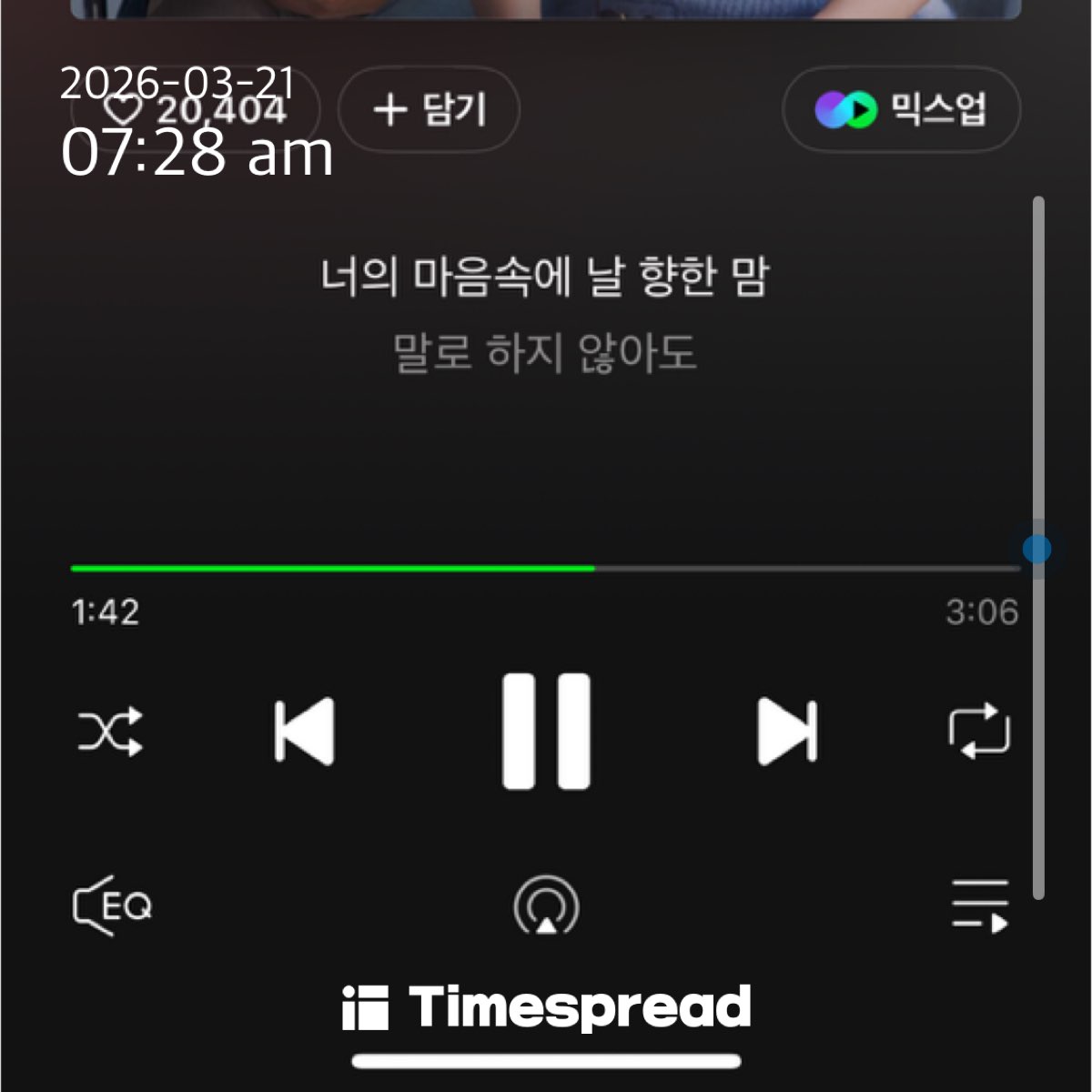Toggle repeat mode
The height and width of the screenshot is (1092, 1092).
pyautogui.click(x=979, y=732)
